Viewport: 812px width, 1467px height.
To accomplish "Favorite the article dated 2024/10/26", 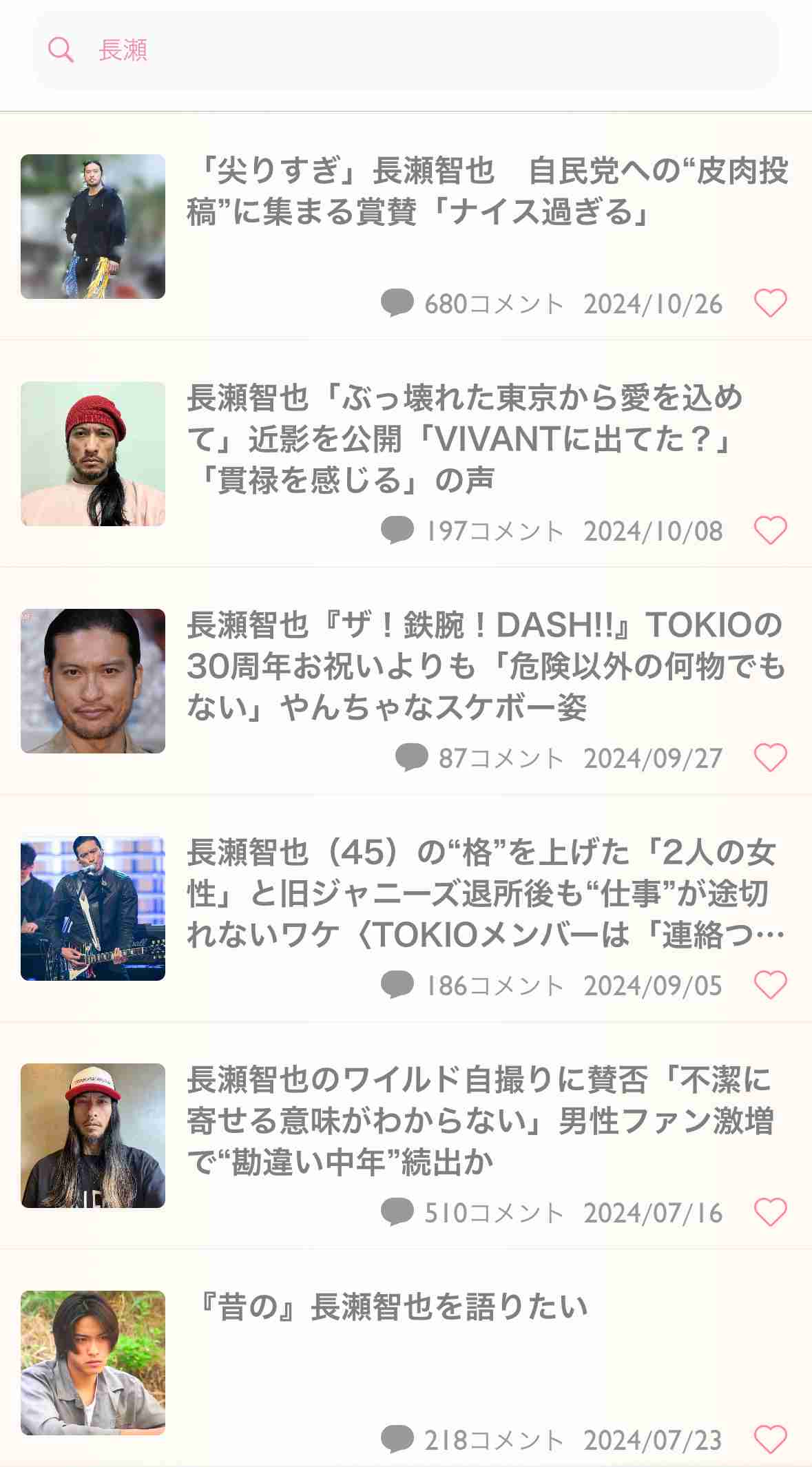I will tap(770, 303).
